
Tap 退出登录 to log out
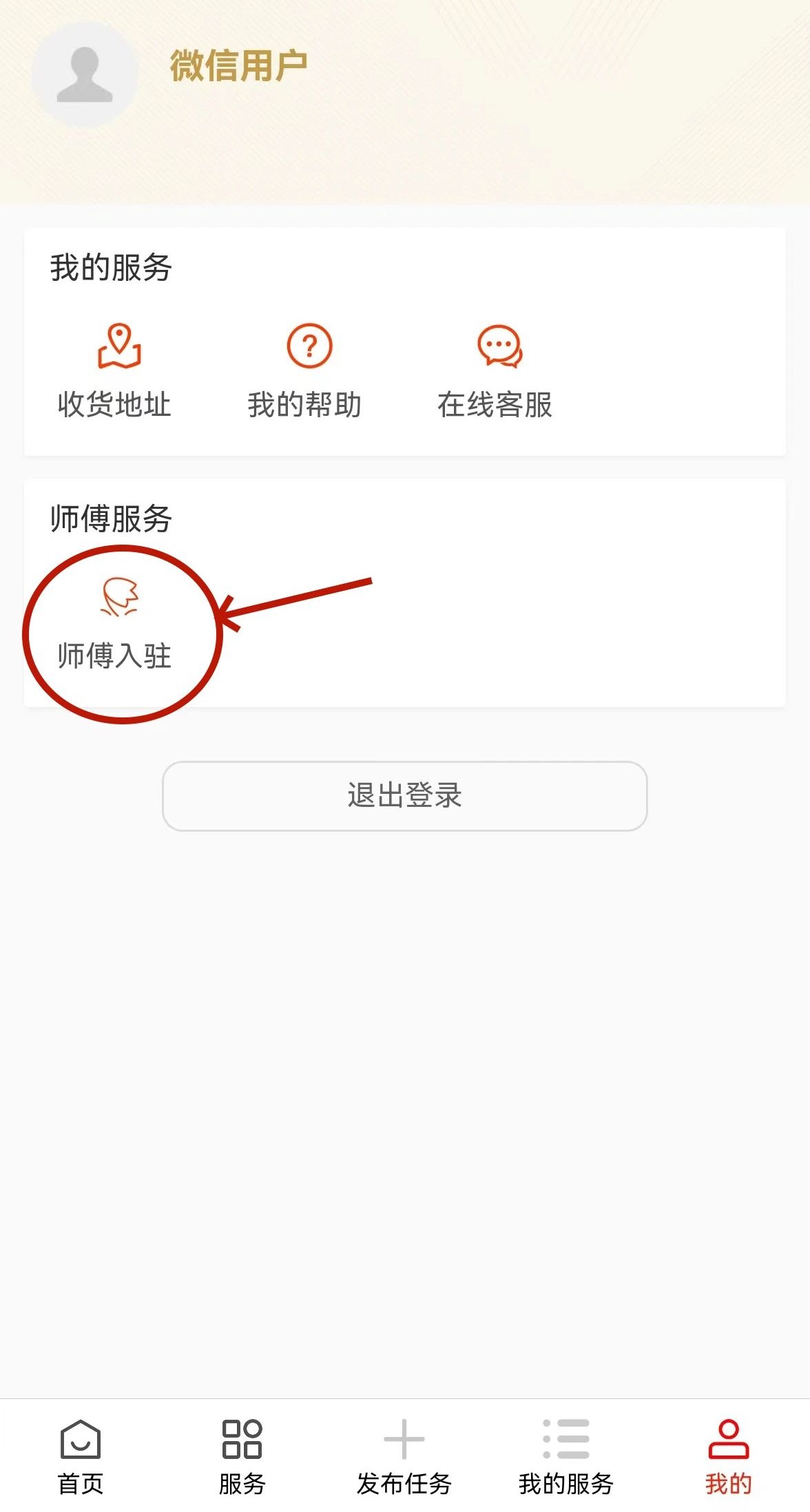click(x=404, y=795)
